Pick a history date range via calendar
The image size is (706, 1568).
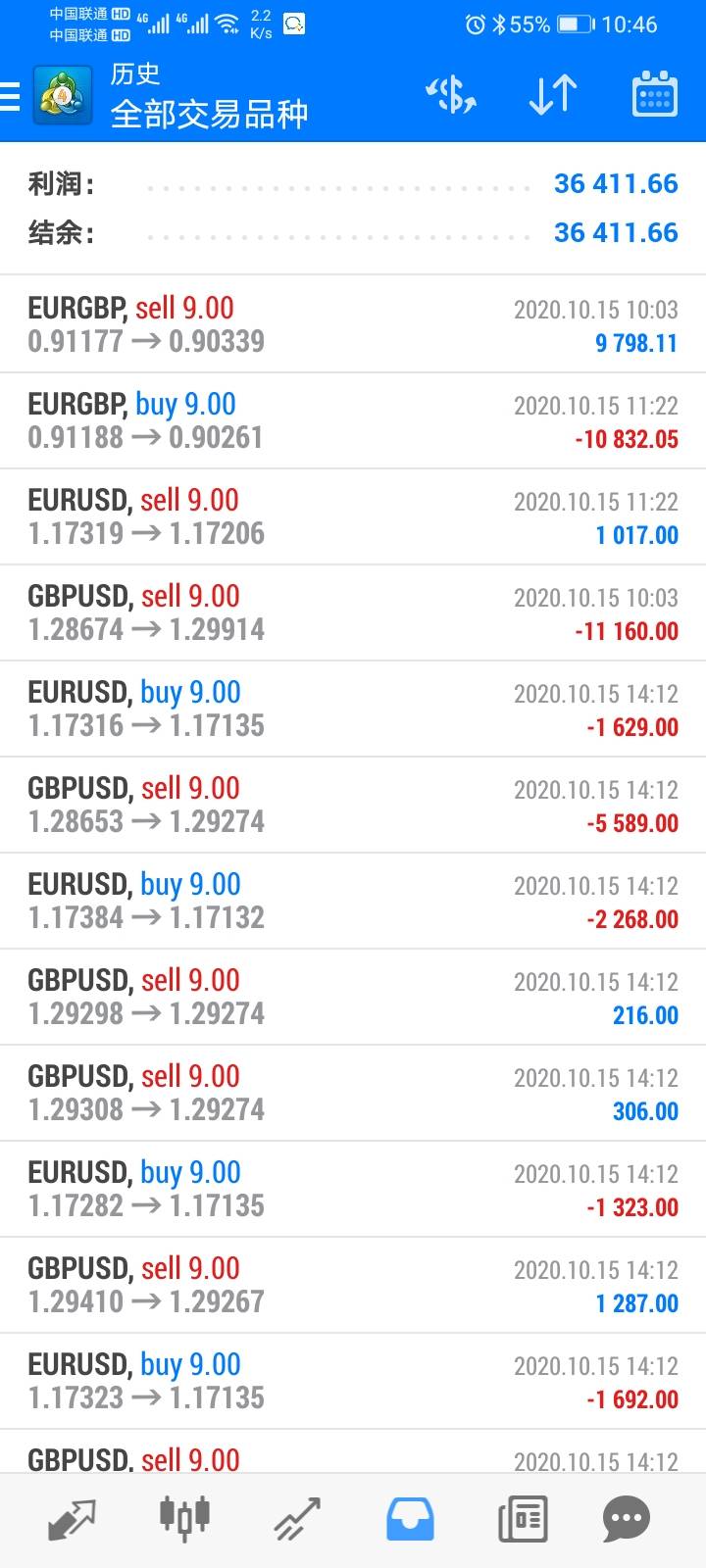click(654, 96)
